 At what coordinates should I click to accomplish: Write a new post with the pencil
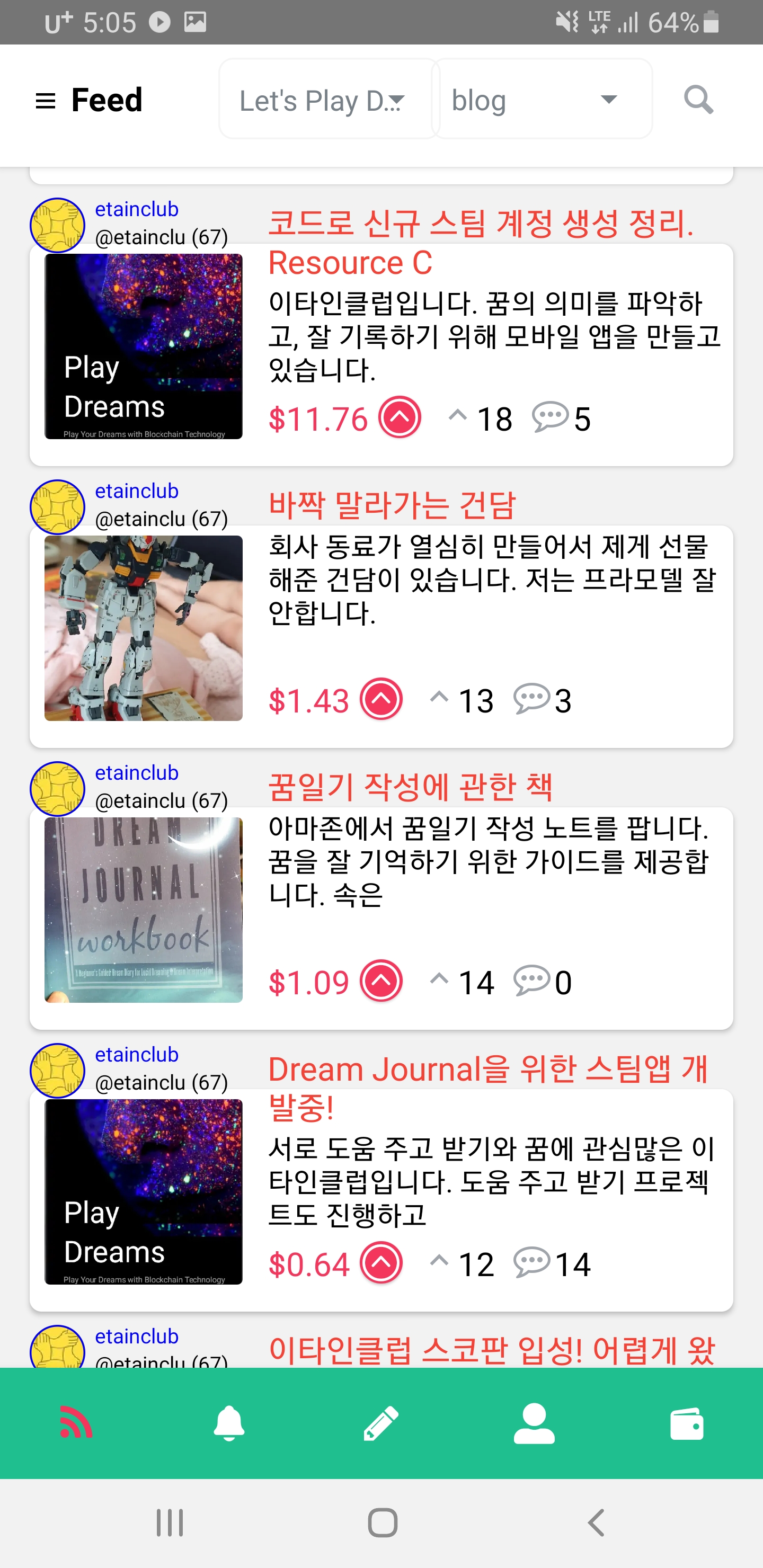tap(381, 1423)
